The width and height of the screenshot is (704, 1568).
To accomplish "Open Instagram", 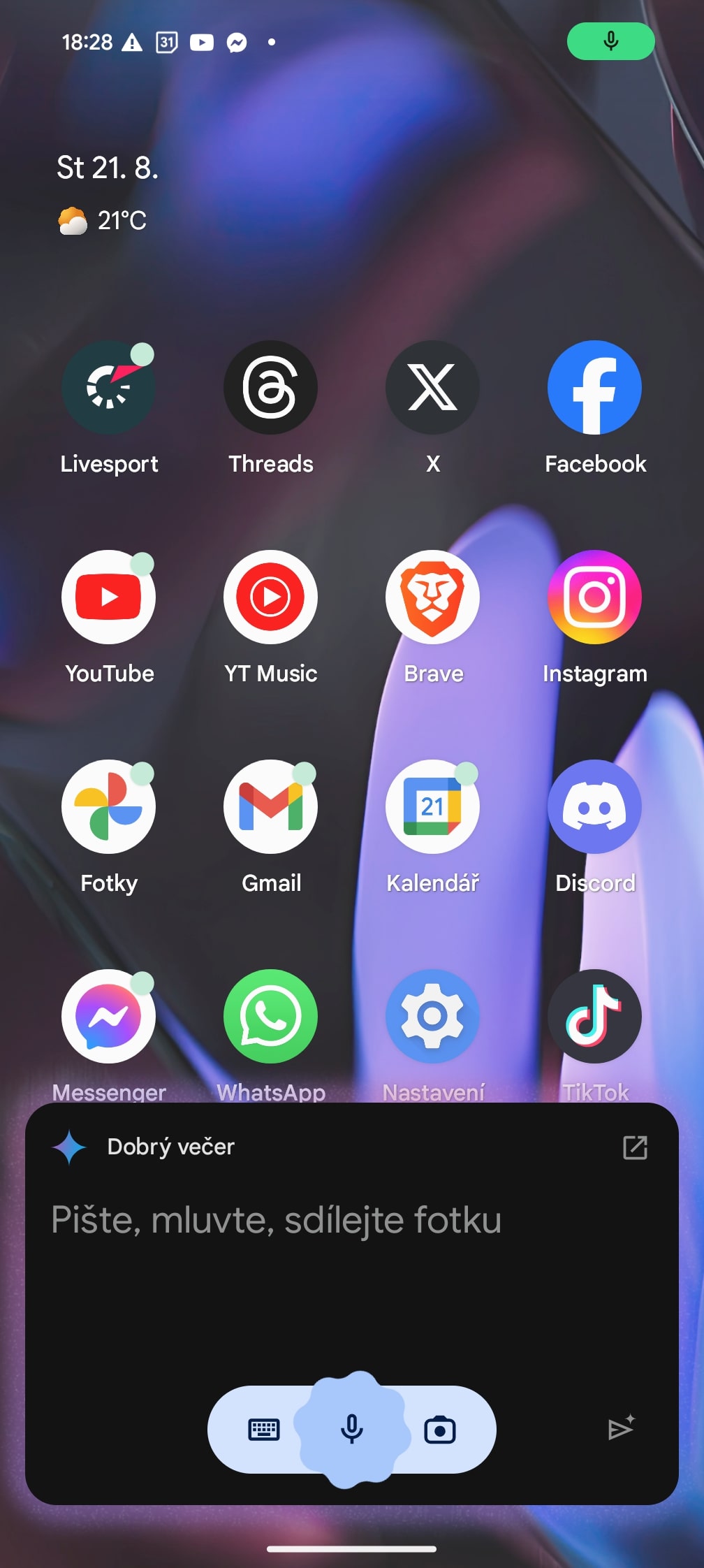I will 594,597.
